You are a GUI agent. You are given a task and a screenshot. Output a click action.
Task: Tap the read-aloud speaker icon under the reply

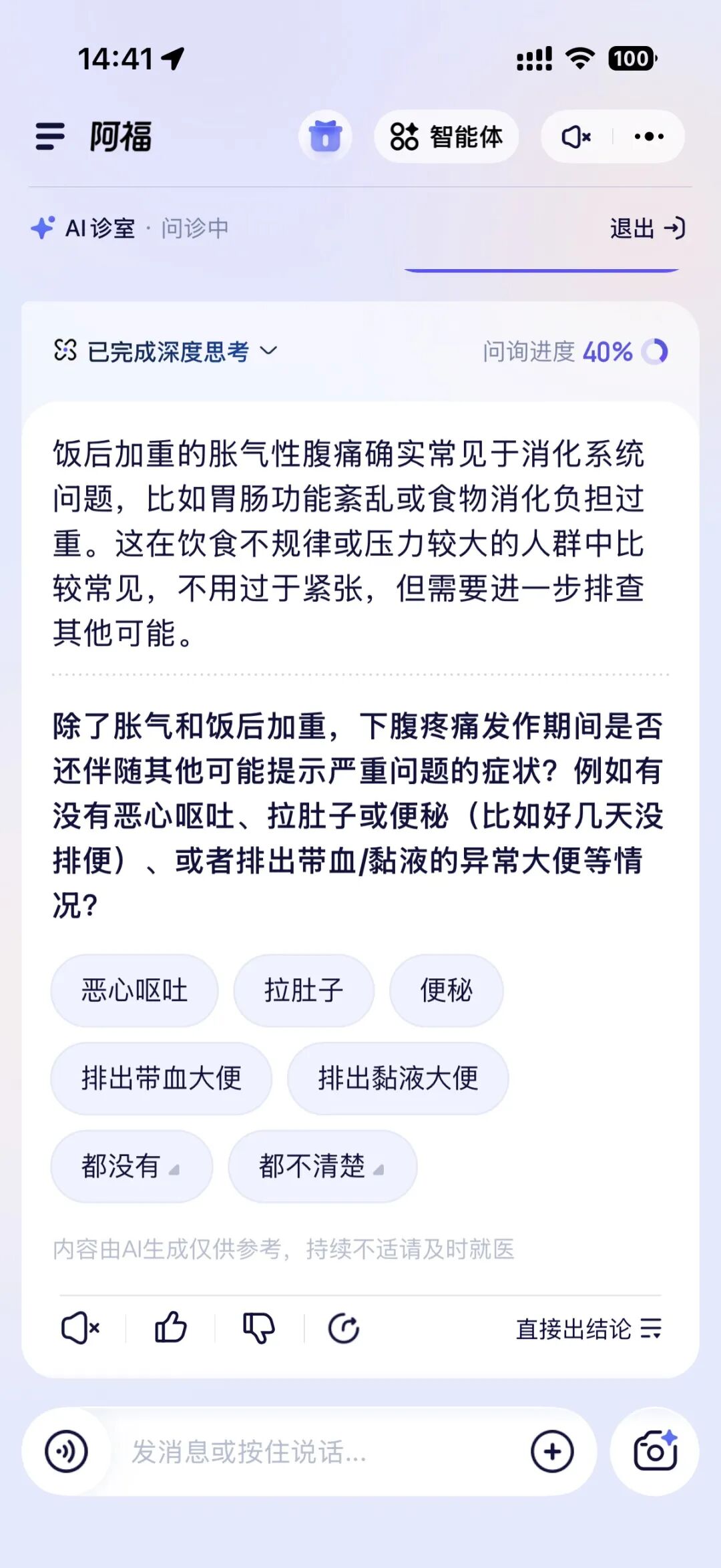[x=80, y=1328]
